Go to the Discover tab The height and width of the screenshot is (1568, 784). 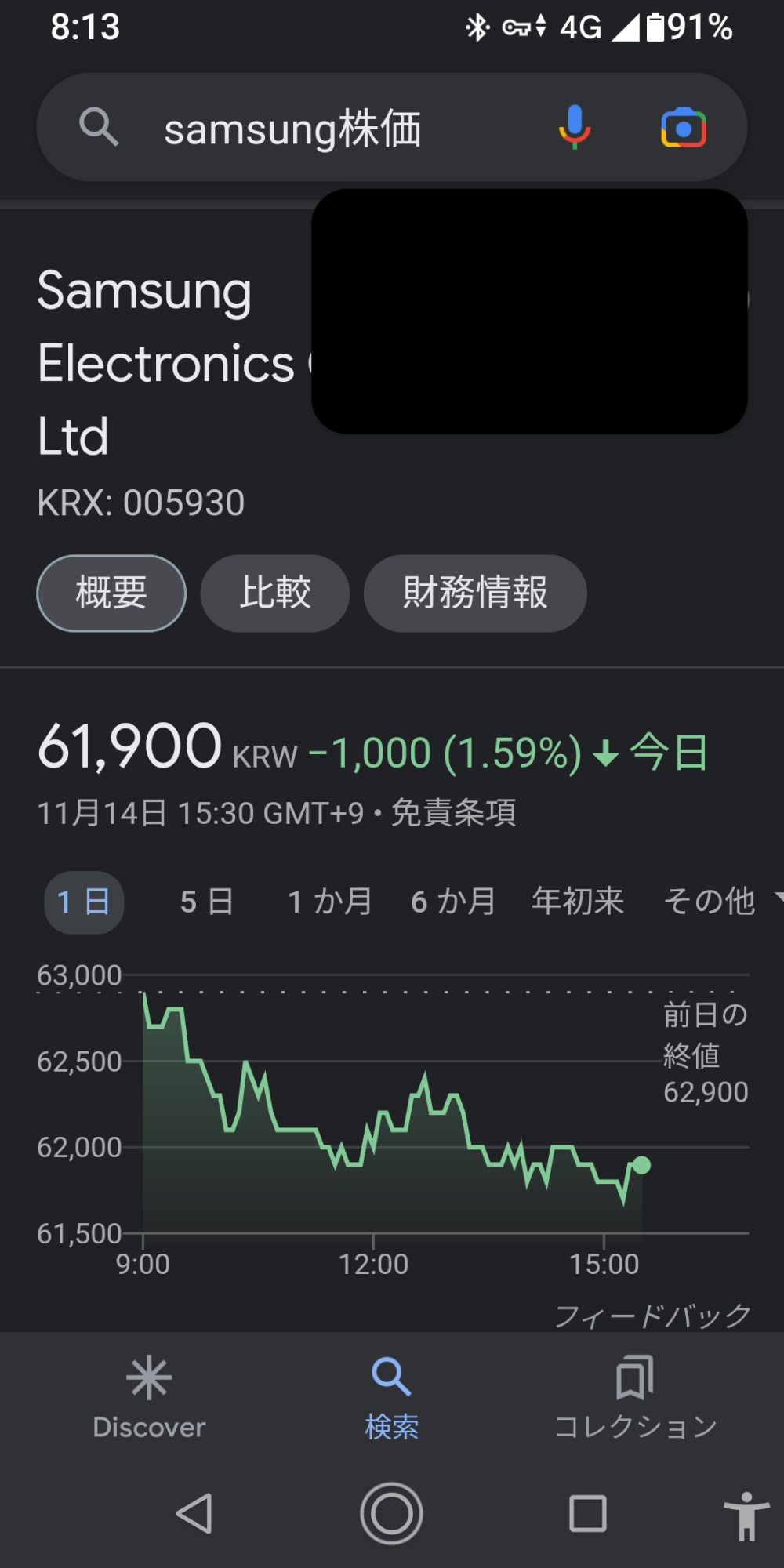149,1397
